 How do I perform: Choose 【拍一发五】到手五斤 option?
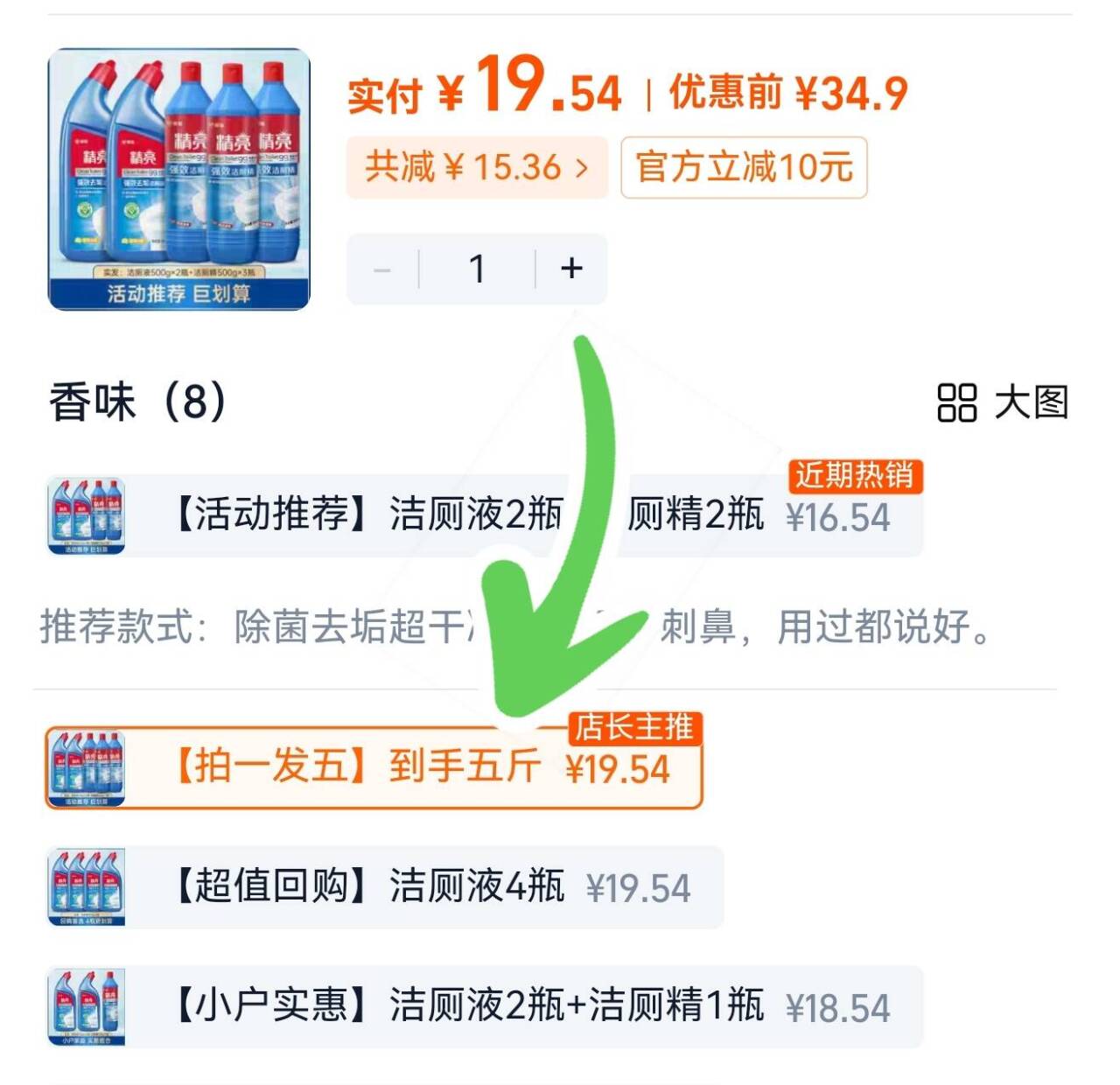374,767
